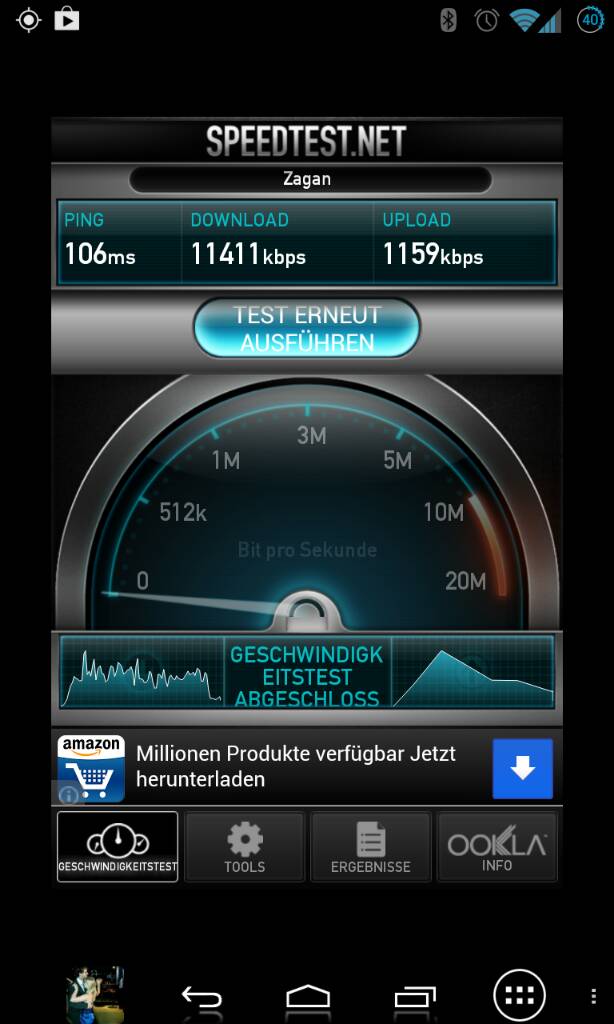Go back with the system back button

click(x=202, y=996)
